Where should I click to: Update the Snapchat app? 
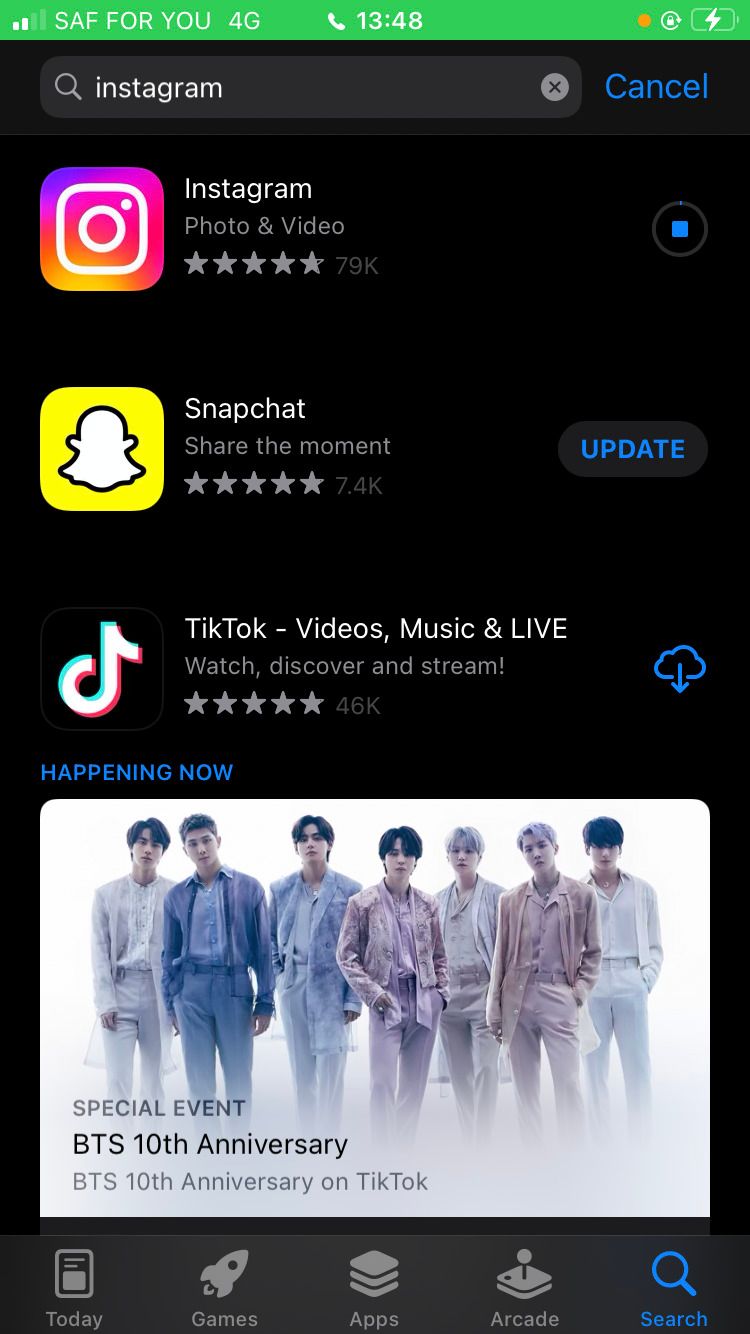click(x=632, y=449)
